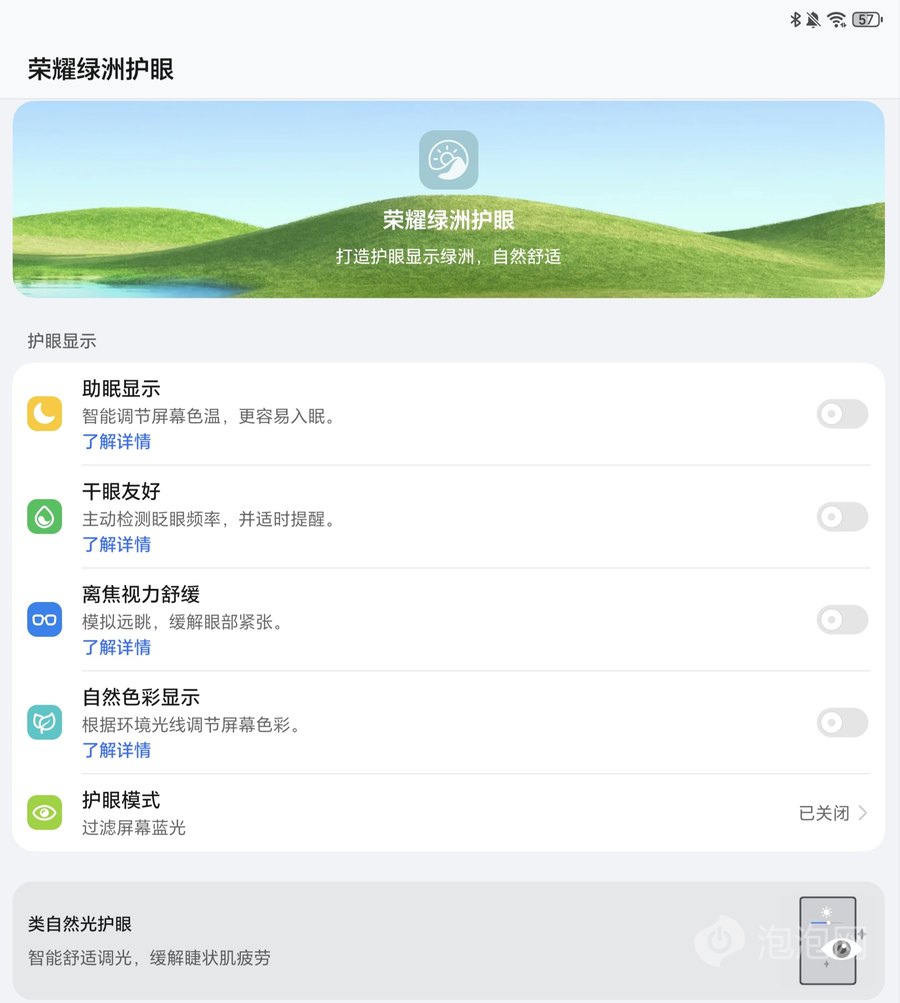
Task: Switch on 自然色彩显示
Action: tap(842, 723)
